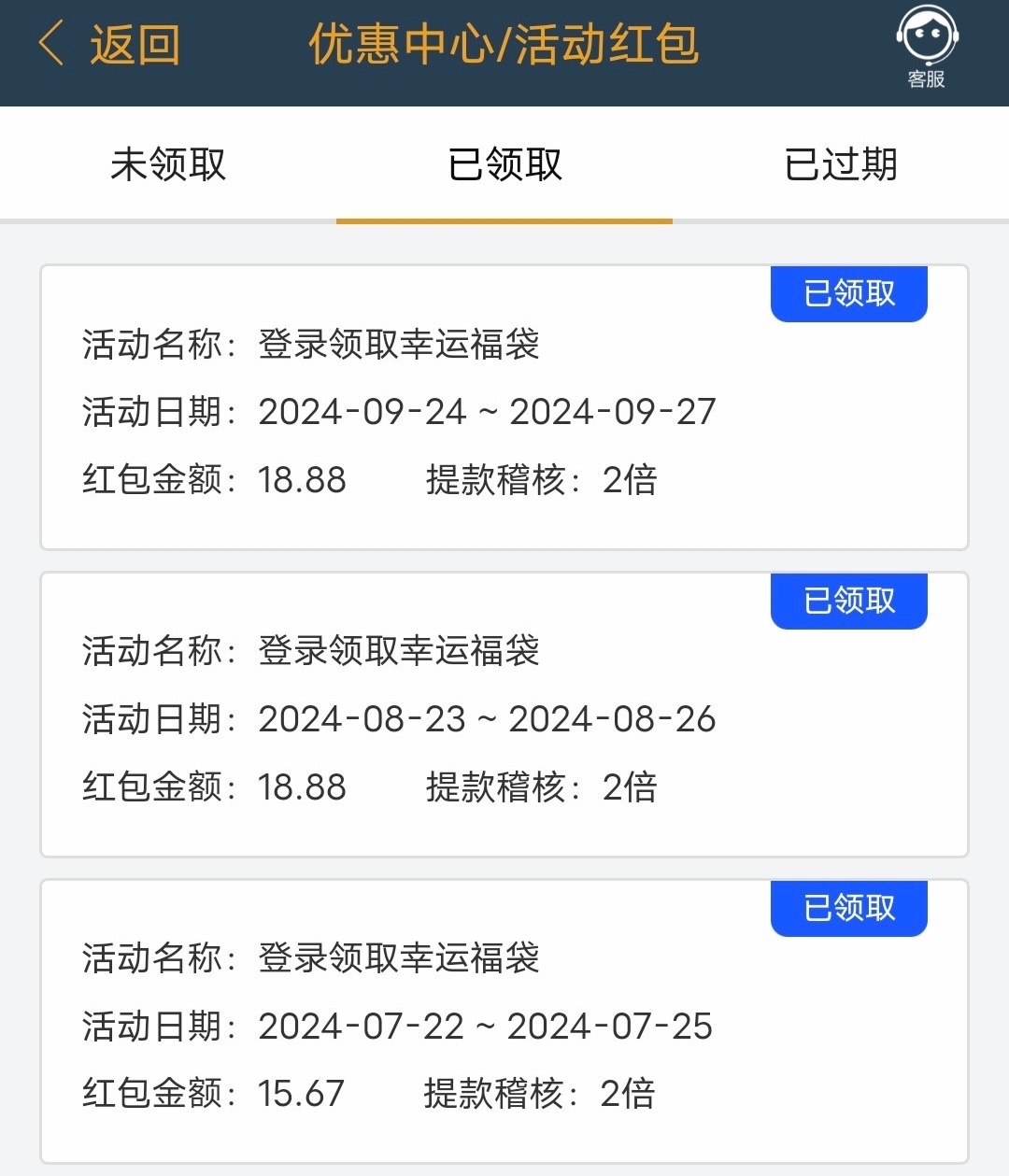
Task: Switch to the 未领取 tab
Action: (168, 164)
